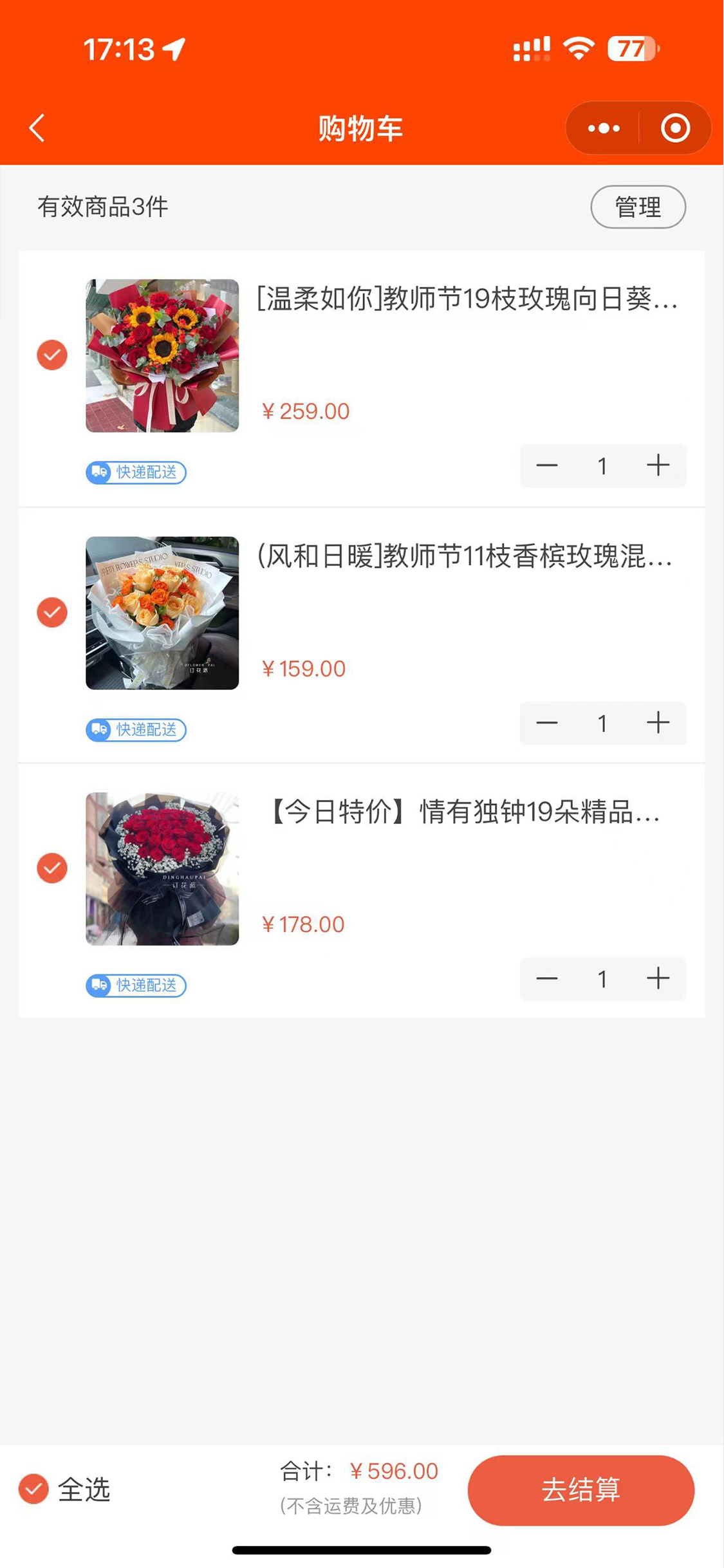Toggle the 全选 select-all checkbox
This screenshot has height=1568, width=724.
(33, 1489)
